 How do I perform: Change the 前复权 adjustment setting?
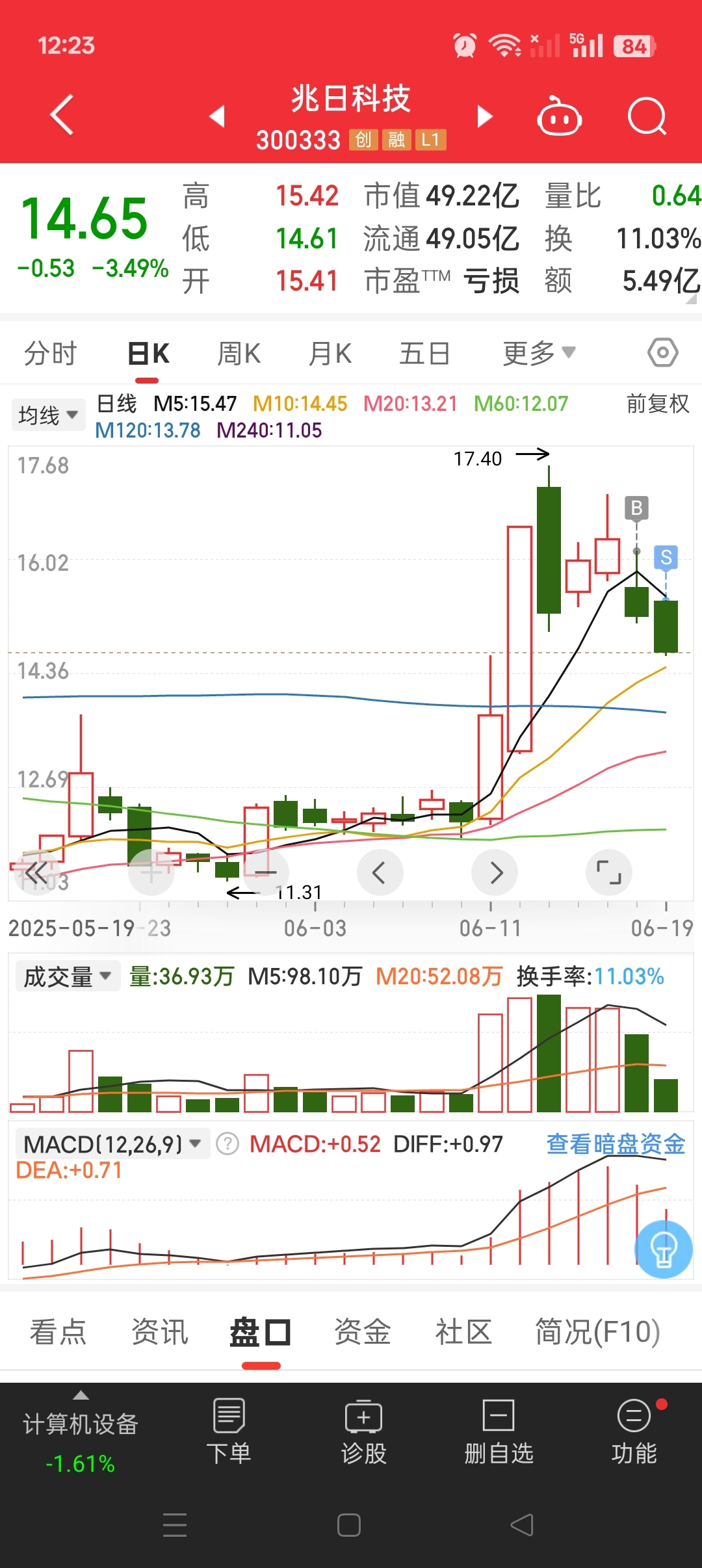click(x=657, y=404)
